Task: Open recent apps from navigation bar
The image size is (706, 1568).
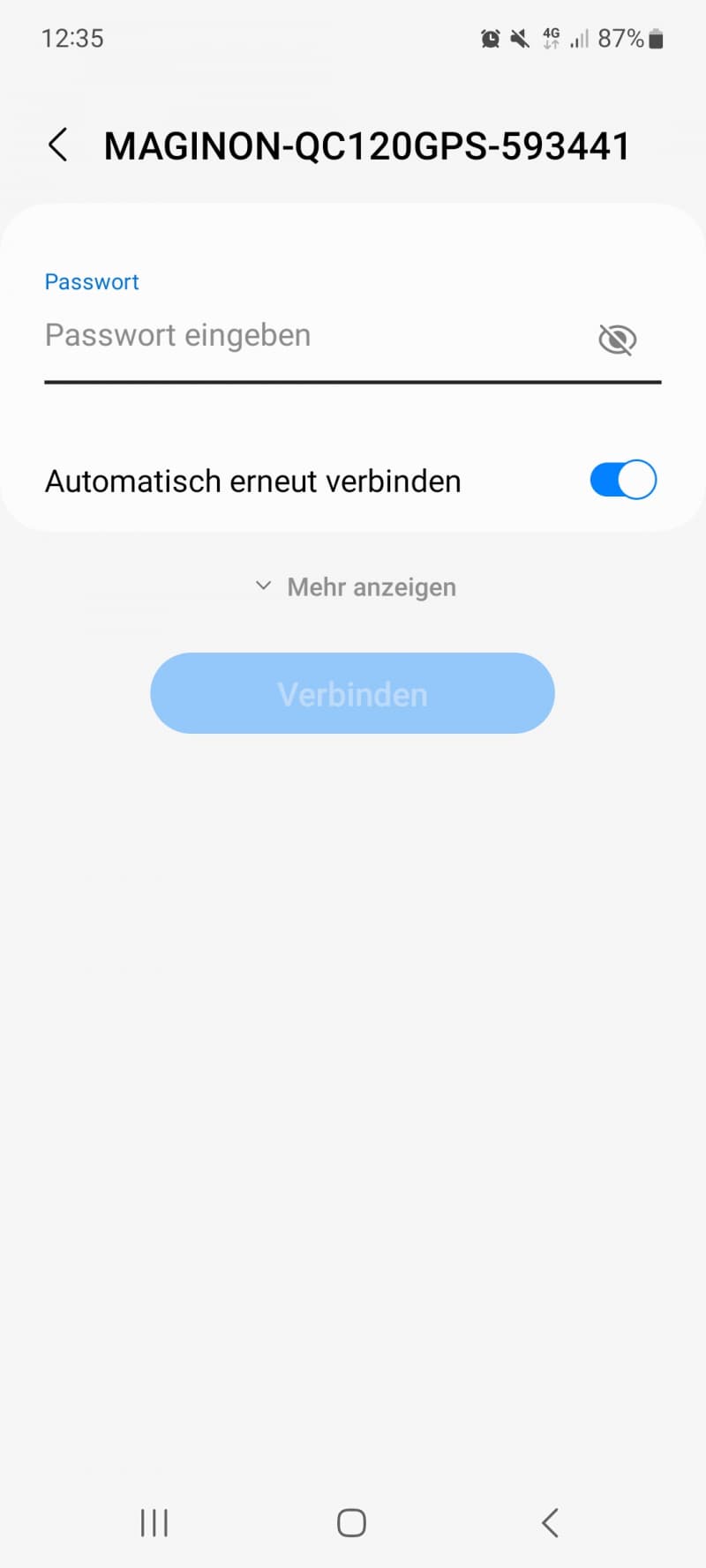Action: click(154, 1523)
